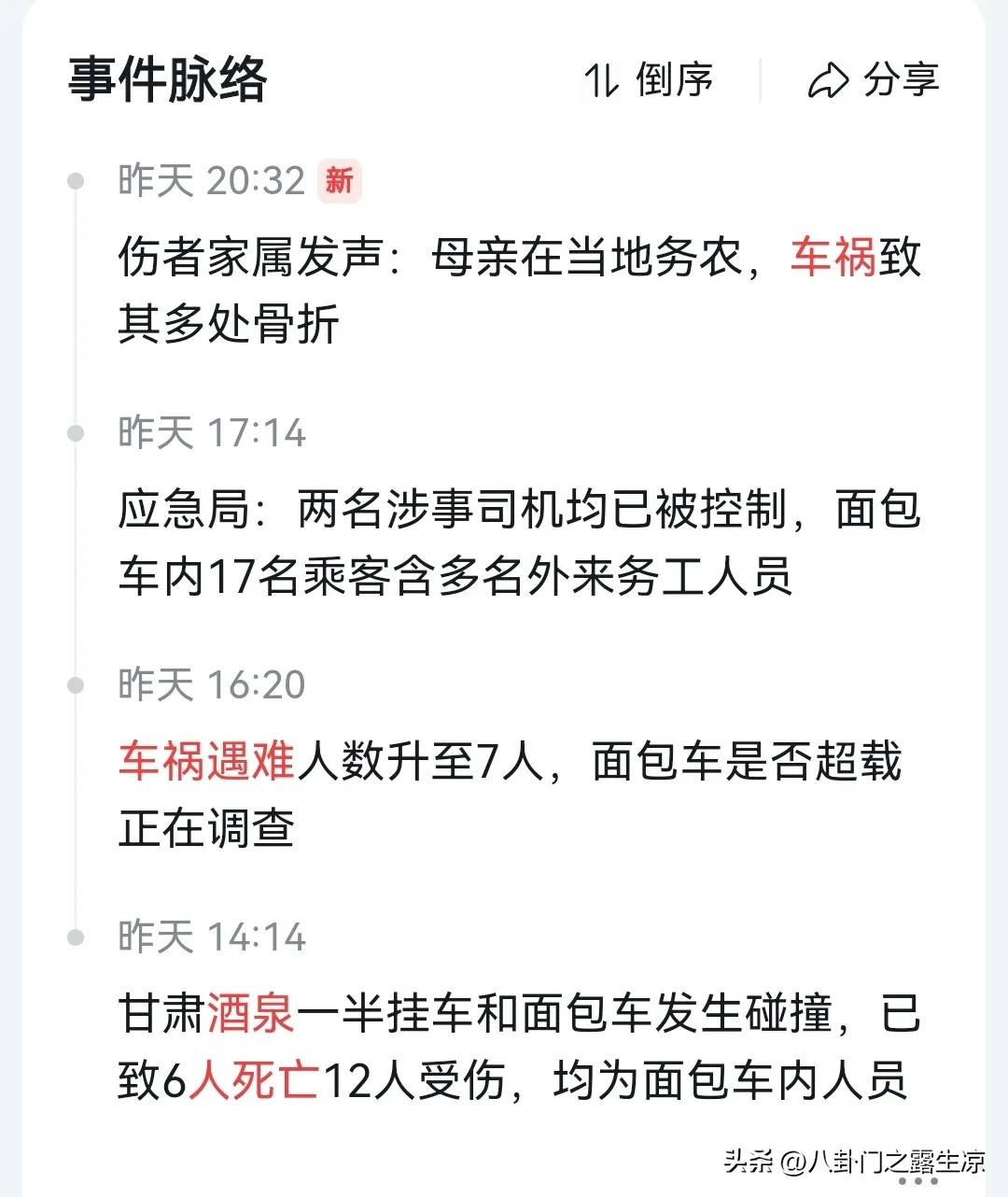1008x1197 pixels.
Task: Toggle the 新 marker on the latest update
Action: pos(340,183)
